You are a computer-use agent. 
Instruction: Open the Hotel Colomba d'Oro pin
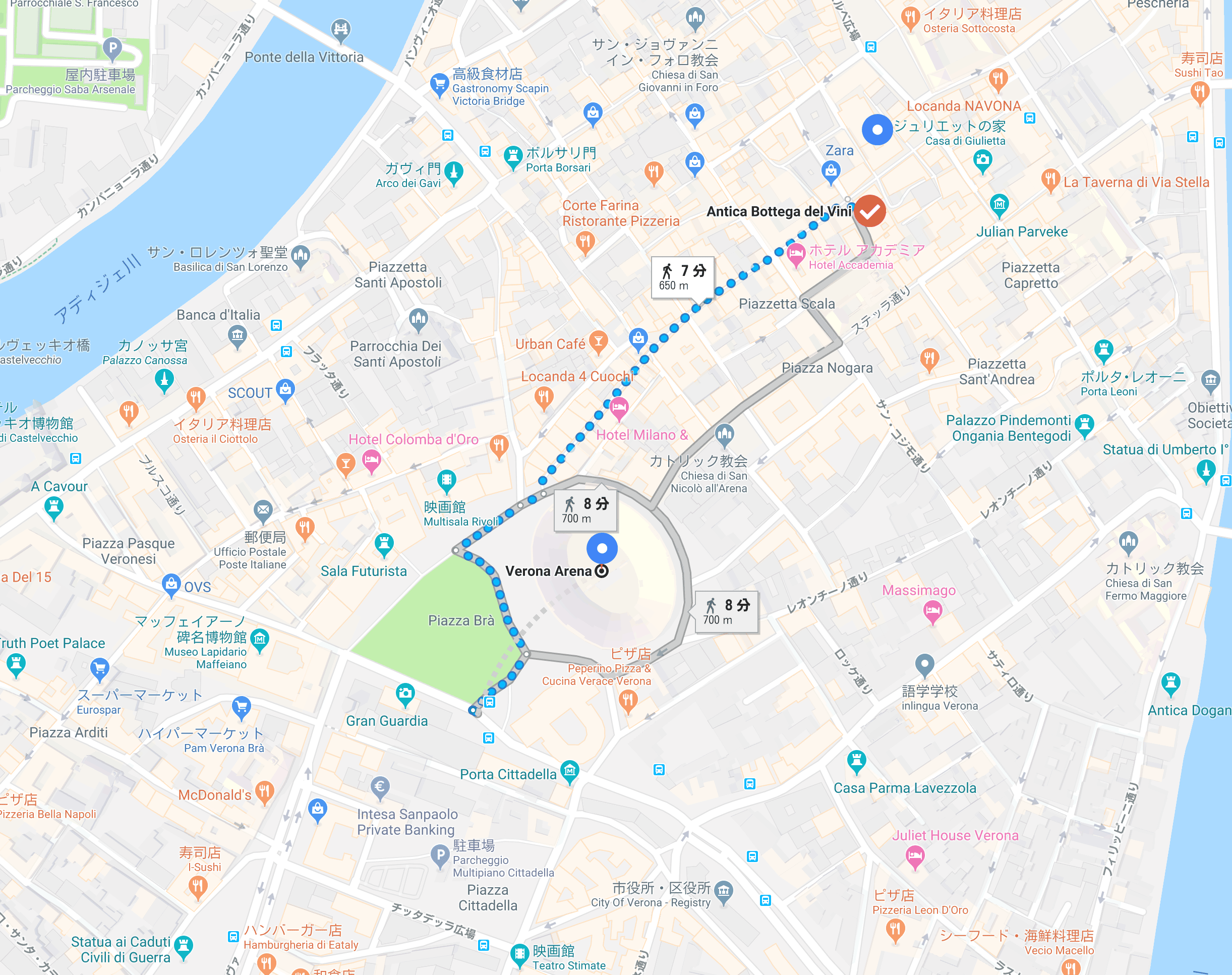pyautogui.click(x=372, y=460)
